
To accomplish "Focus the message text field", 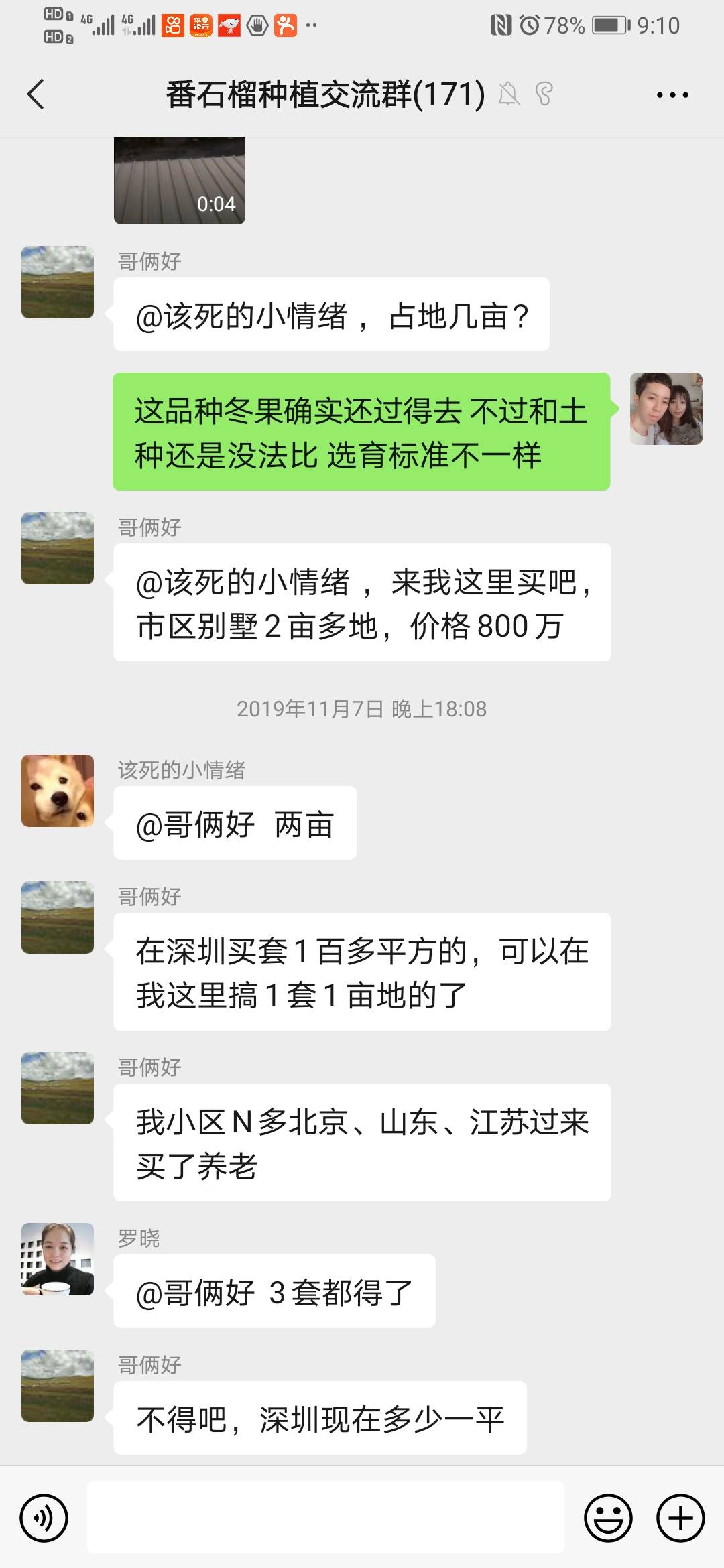I will (326, 1518).
